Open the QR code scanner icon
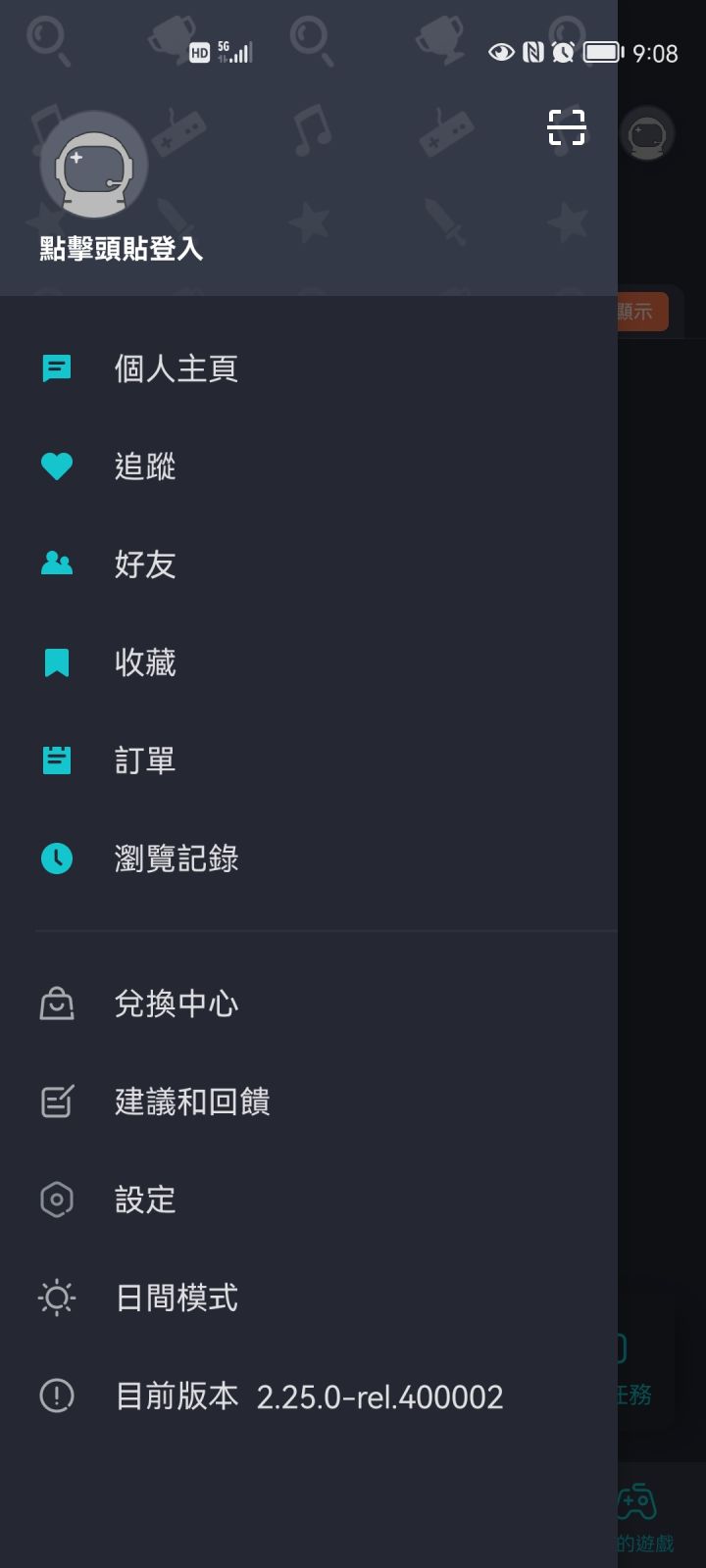This screenshot has height=1568, width=706. [x=566, y=127]
